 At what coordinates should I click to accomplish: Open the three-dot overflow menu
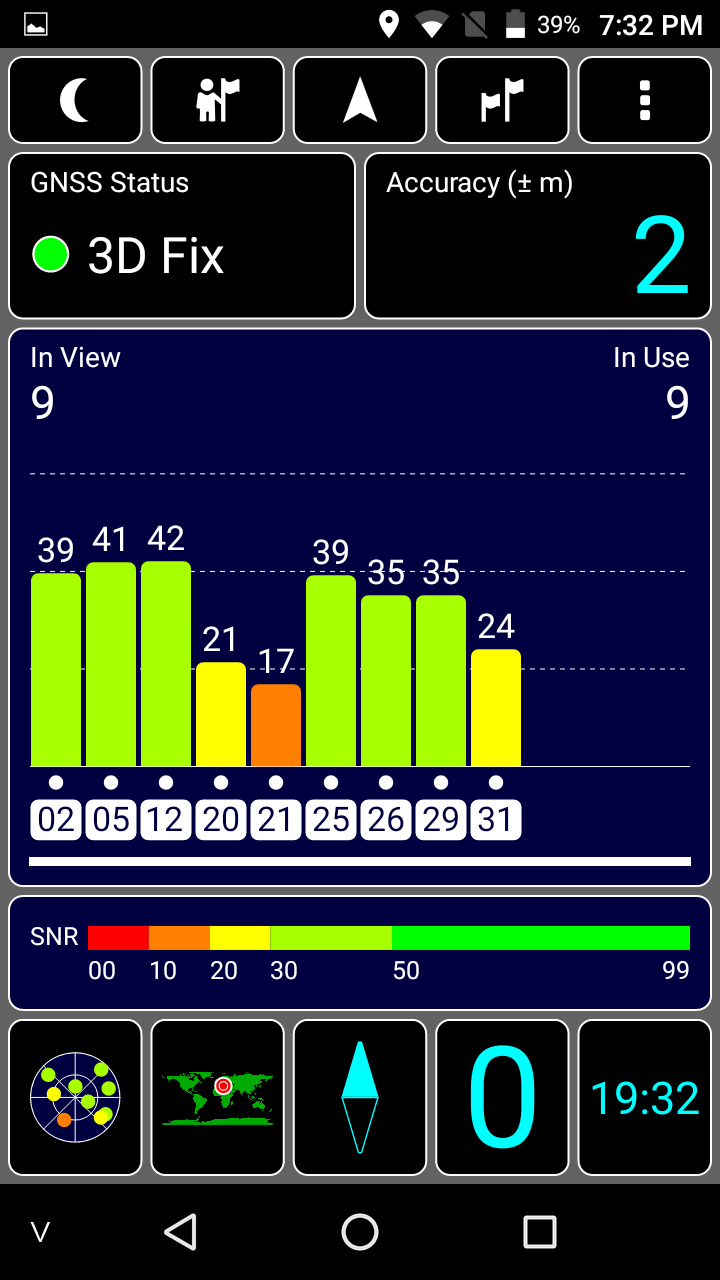(x=645, y=100)
